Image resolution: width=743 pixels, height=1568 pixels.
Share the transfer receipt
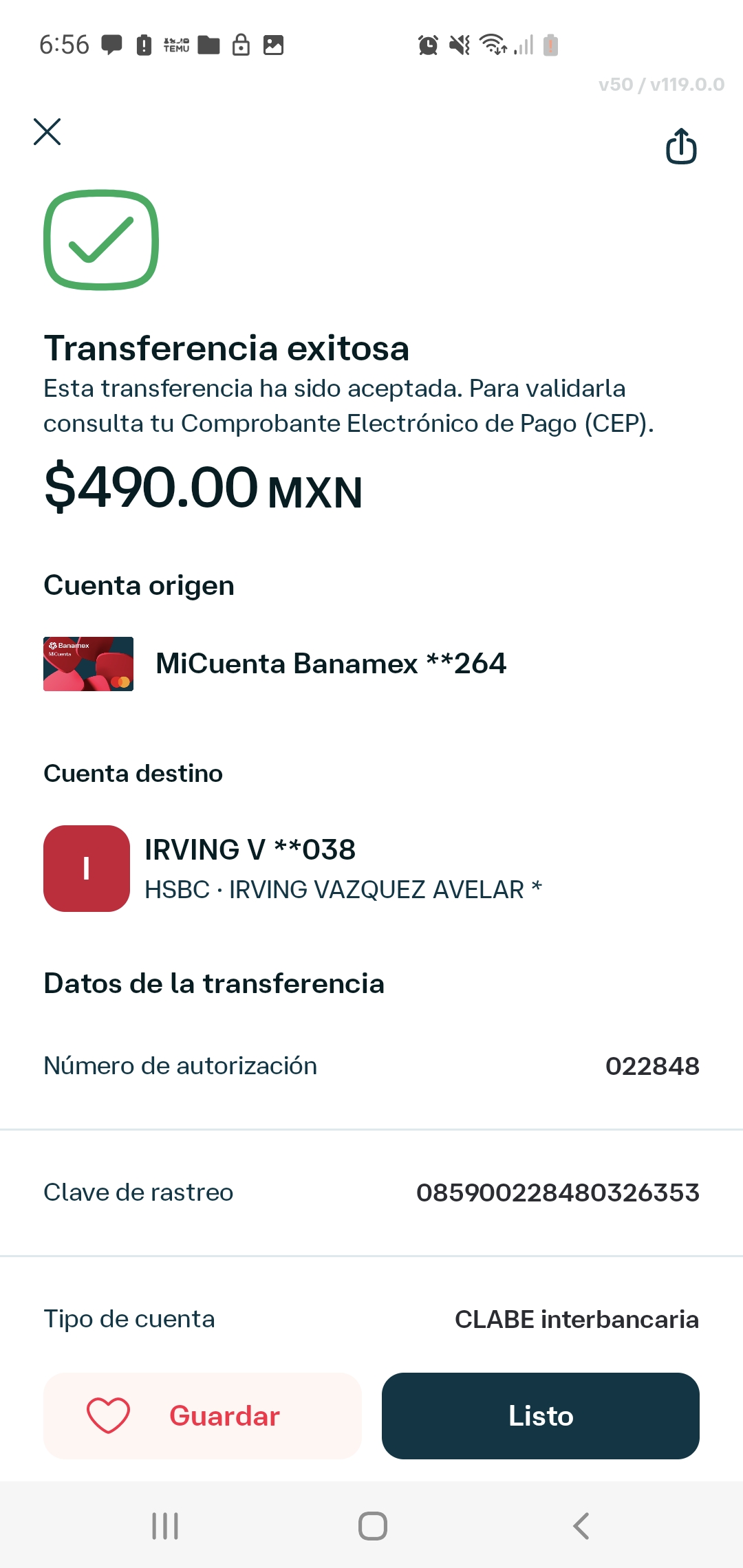[x=681, y=146]
